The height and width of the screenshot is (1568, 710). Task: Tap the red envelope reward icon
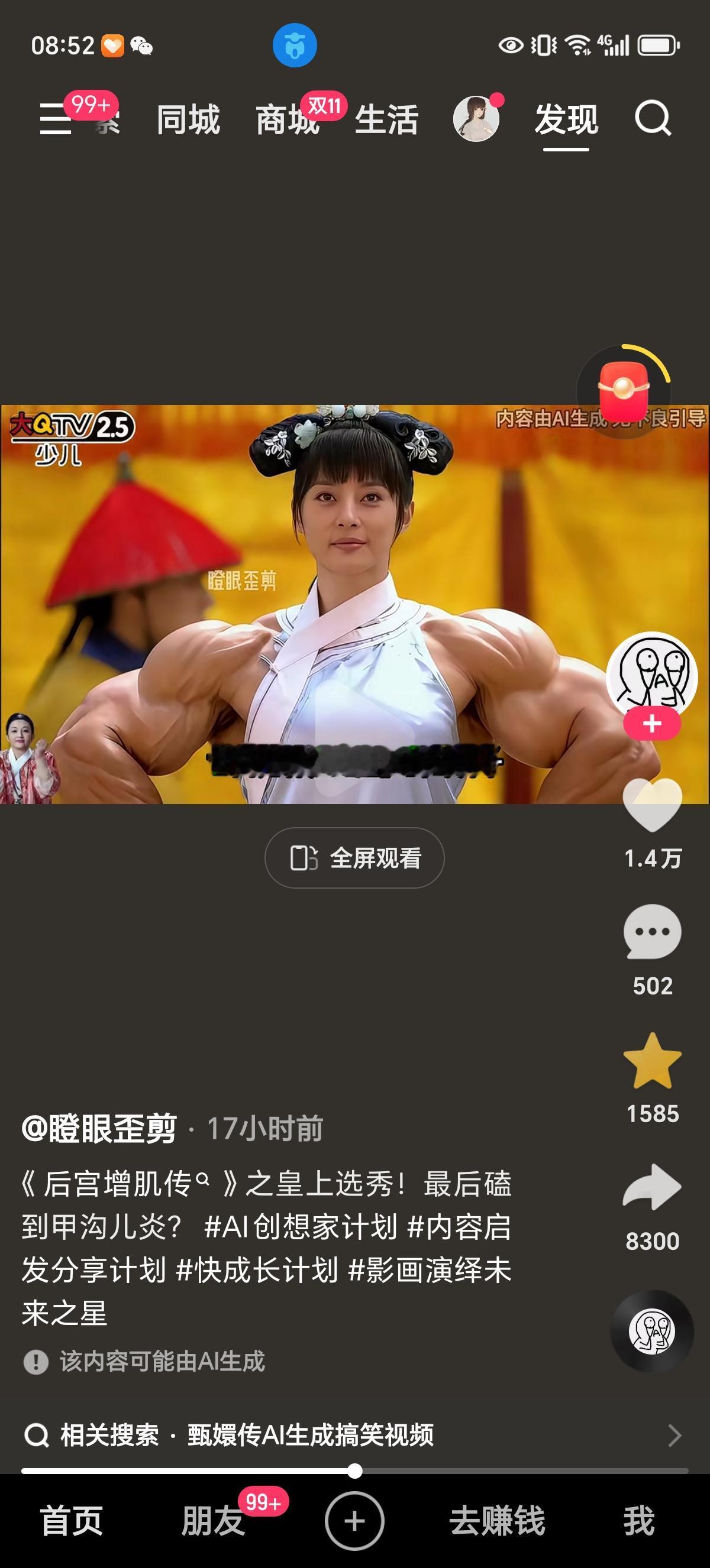pyautogui.click(x=624, y=391)
